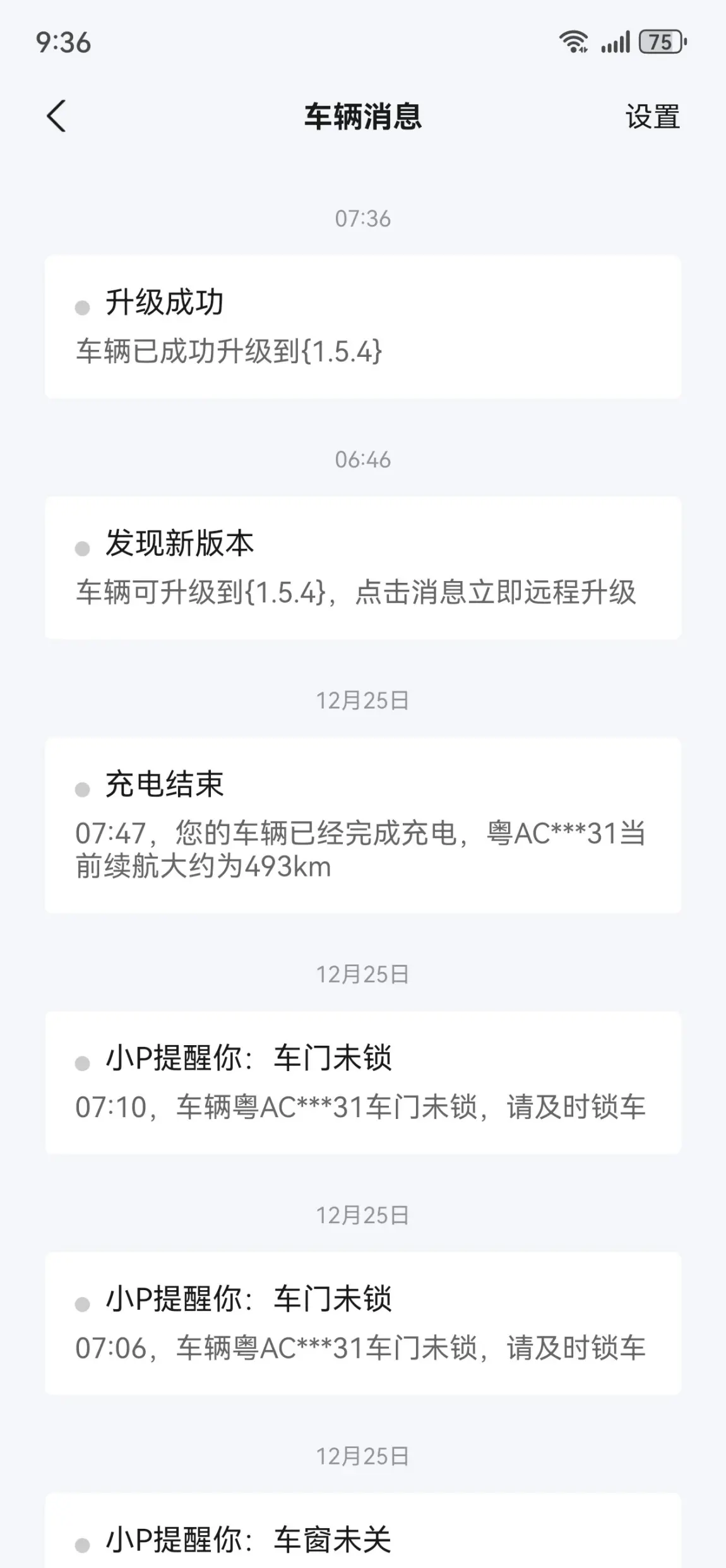Screen dimensions: 726x1568
Task: Select the 车窗未关 reminder card
Action: tap(362, 1531)
